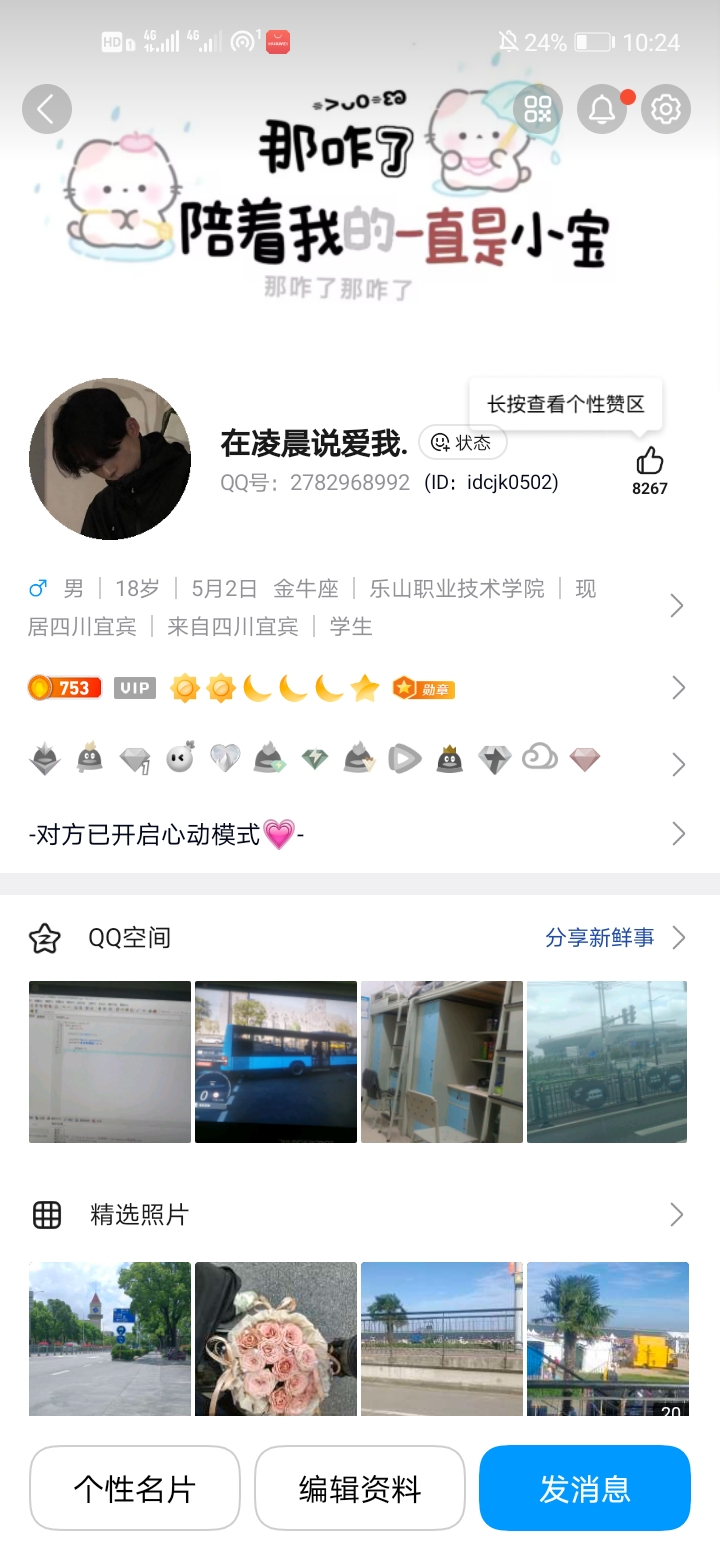Open the level and VIP badges row
The height and width of the screenshot is (1560, 720).
(x=676, y=688)
